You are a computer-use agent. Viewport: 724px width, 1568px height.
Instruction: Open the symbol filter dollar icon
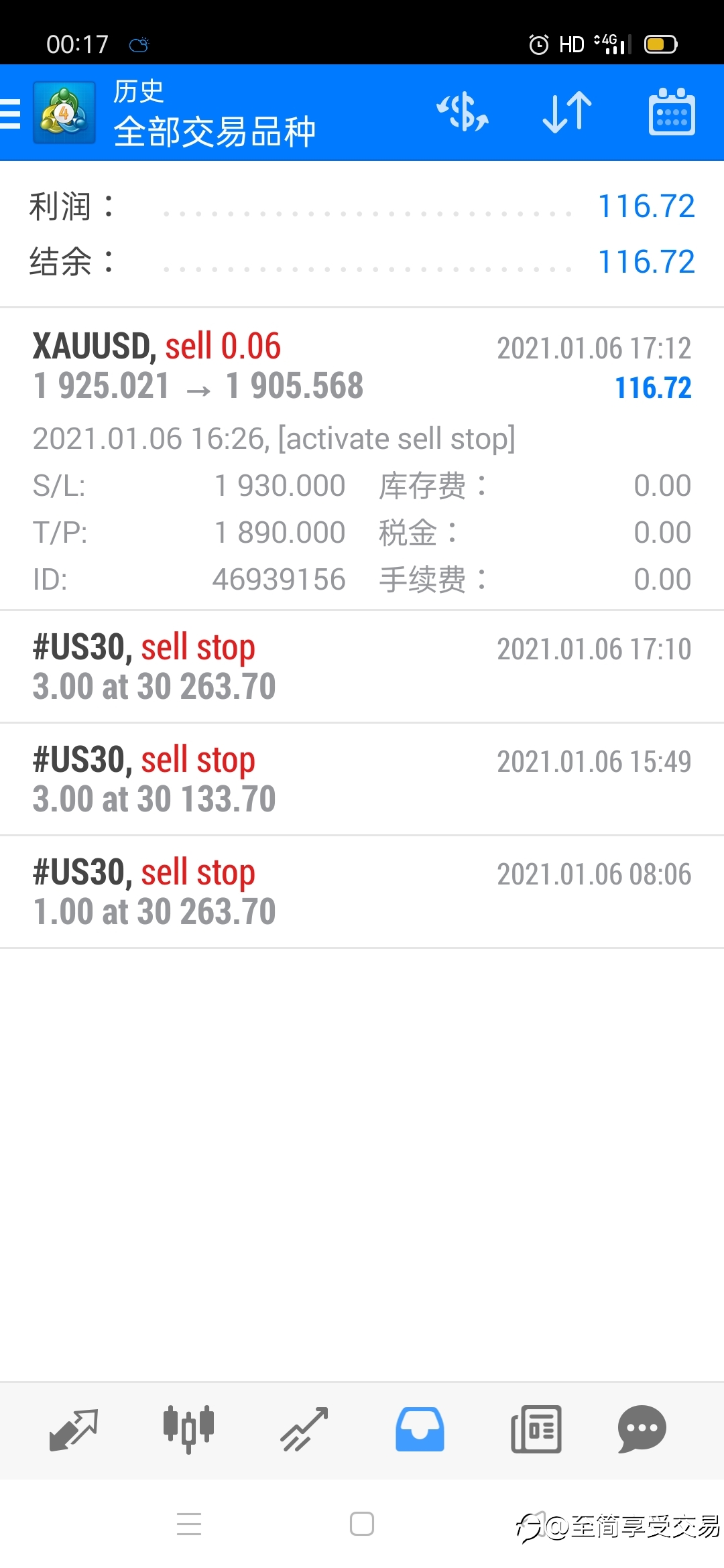(x=463, y=112)
